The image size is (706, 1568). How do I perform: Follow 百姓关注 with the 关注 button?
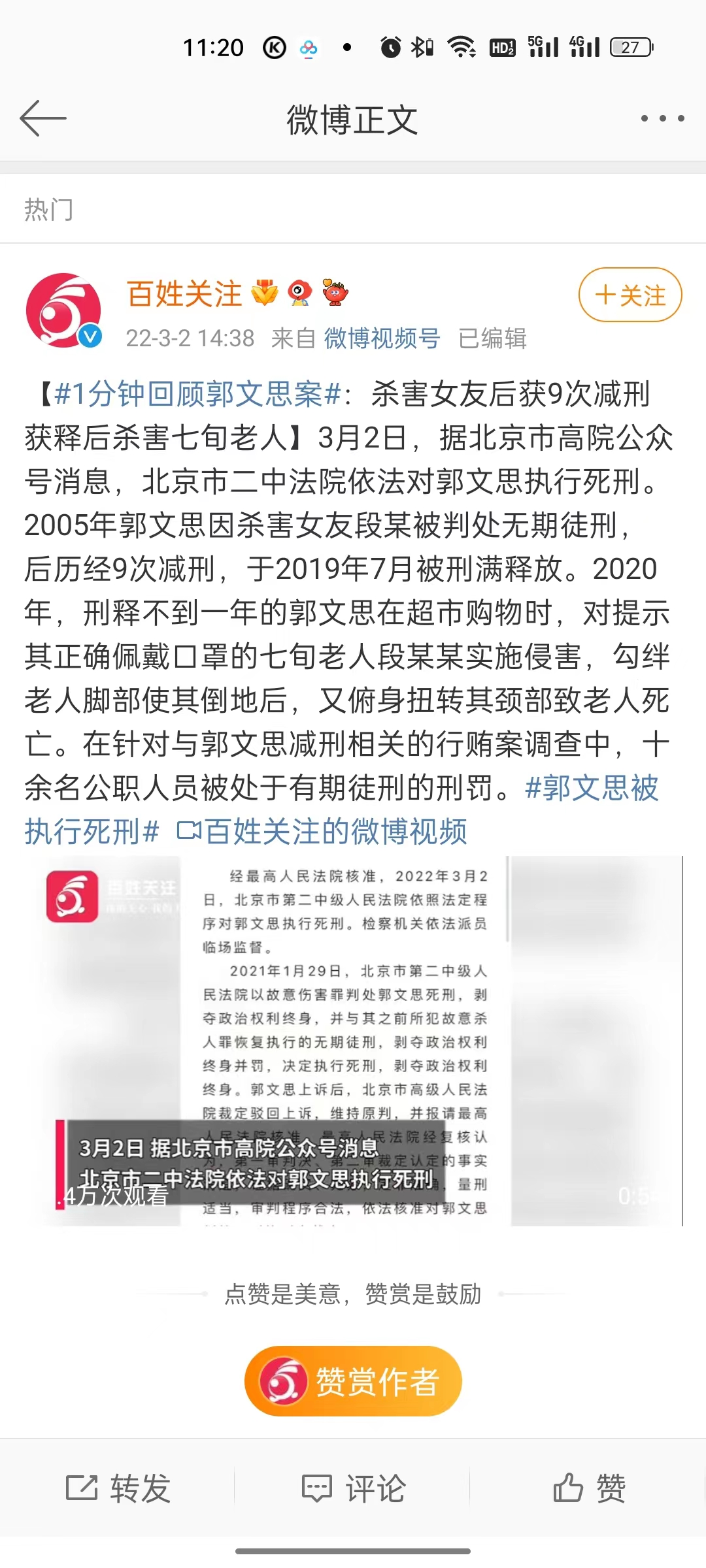coord(630,295)
